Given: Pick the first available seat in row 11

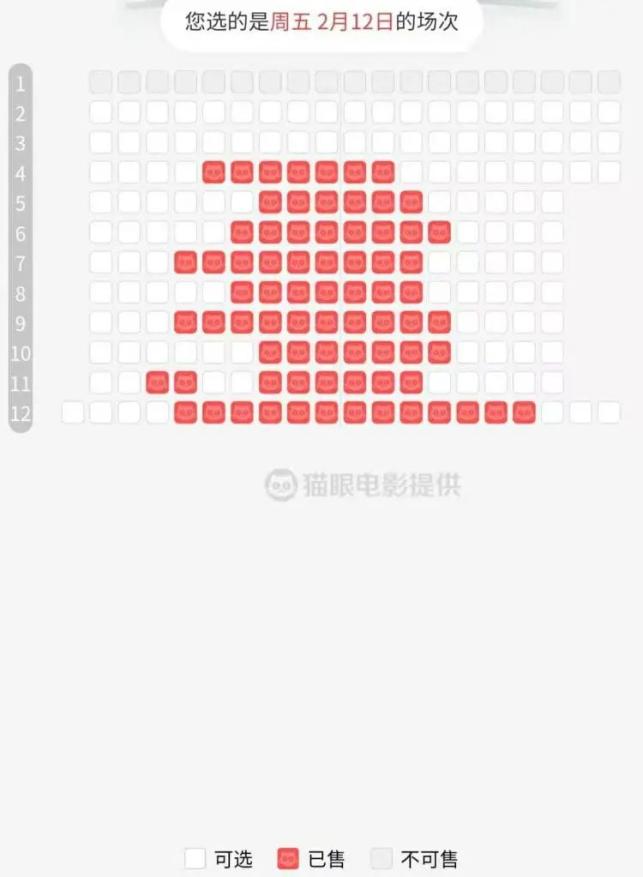Looking at the screenshot, I should [x=101, y=382].
